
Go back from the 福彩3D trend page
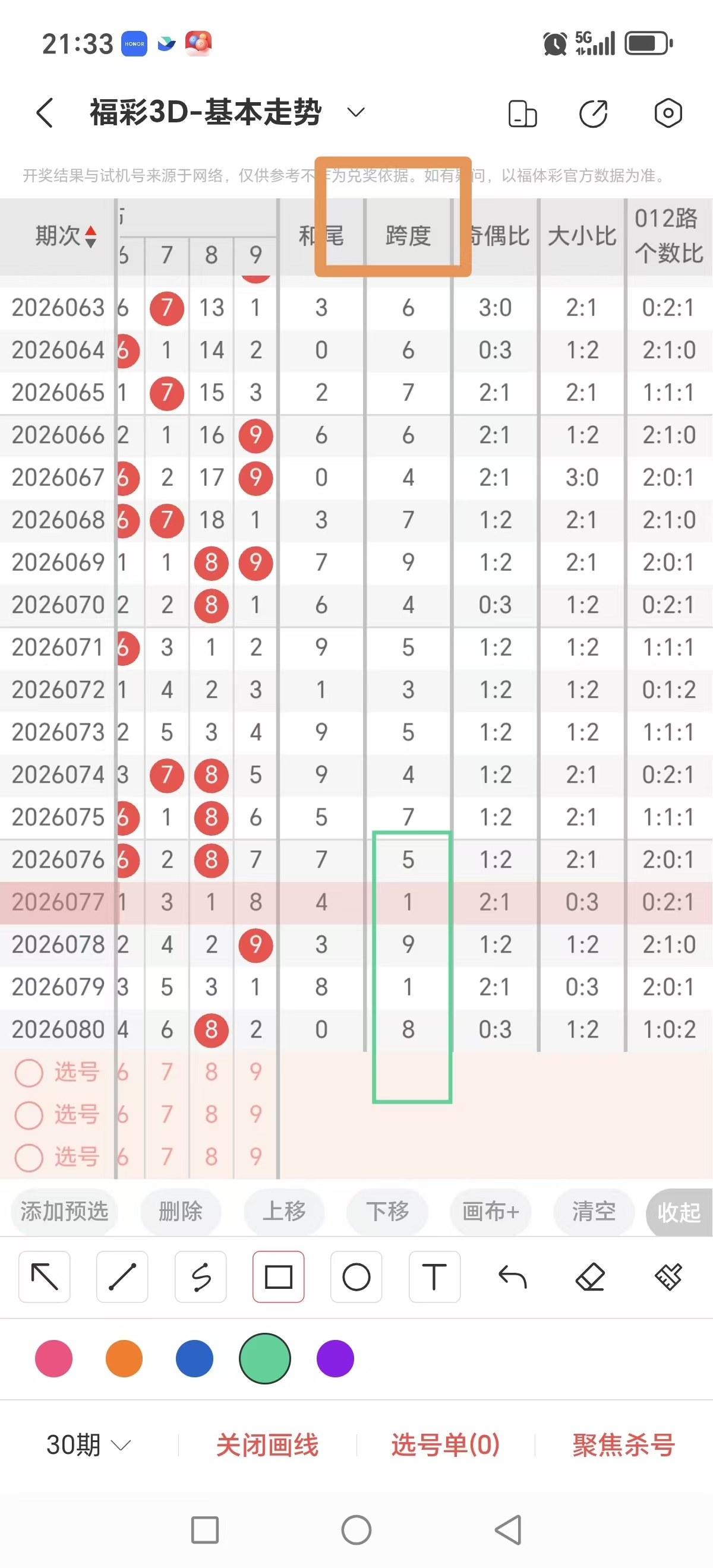click(x=45, y=113)
